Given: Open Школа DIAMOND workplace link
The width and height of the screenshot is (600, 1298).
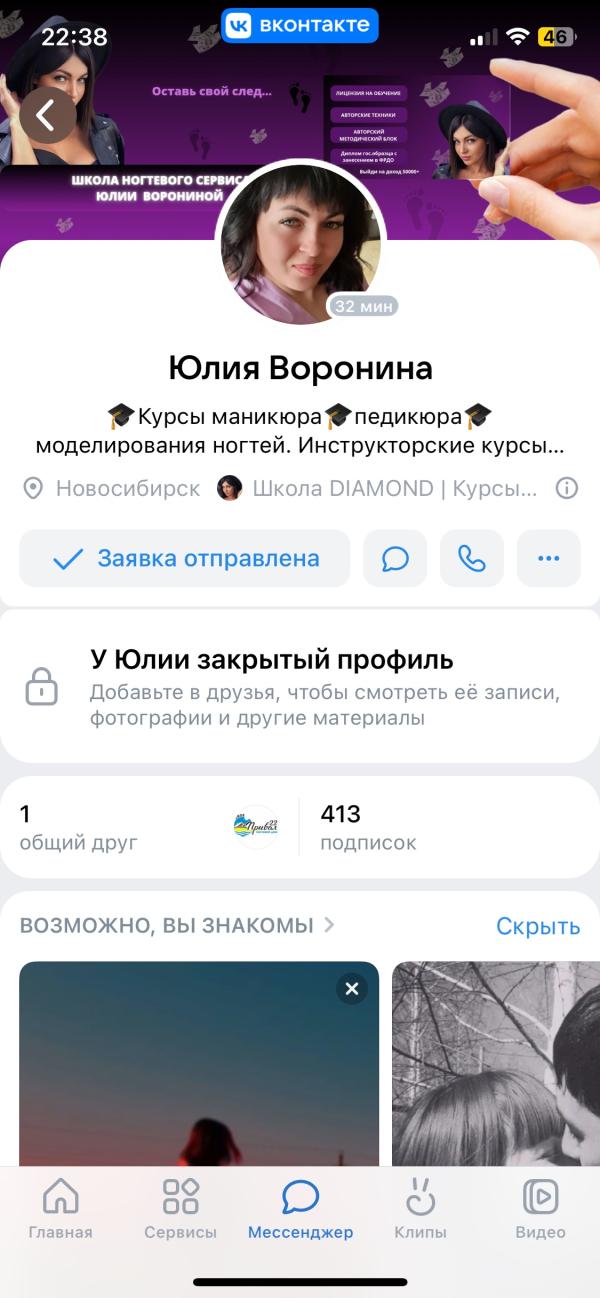Looking at the screenshot, I should [x=380, y=489].
